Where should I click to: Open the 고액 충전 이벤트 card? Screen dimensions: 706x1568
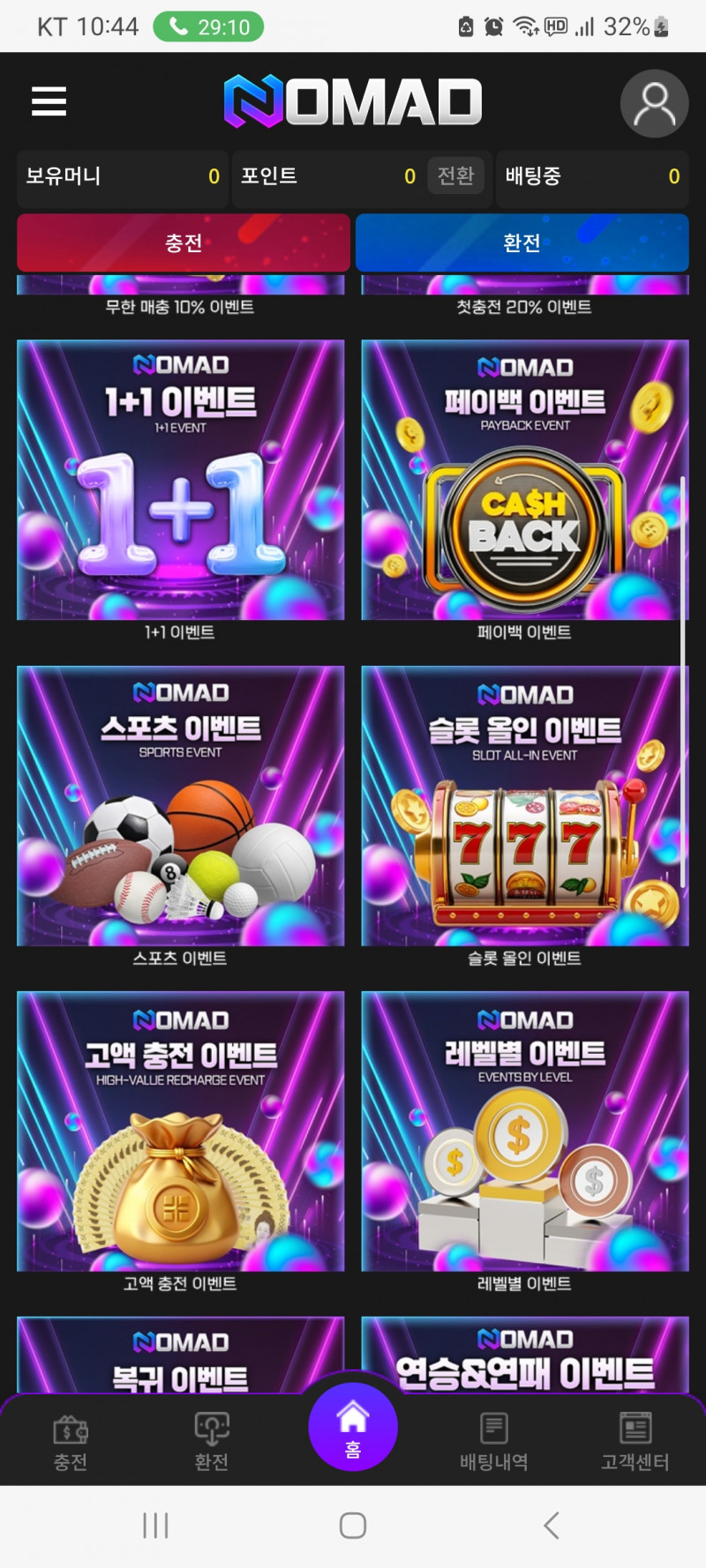click(180, 1131)
